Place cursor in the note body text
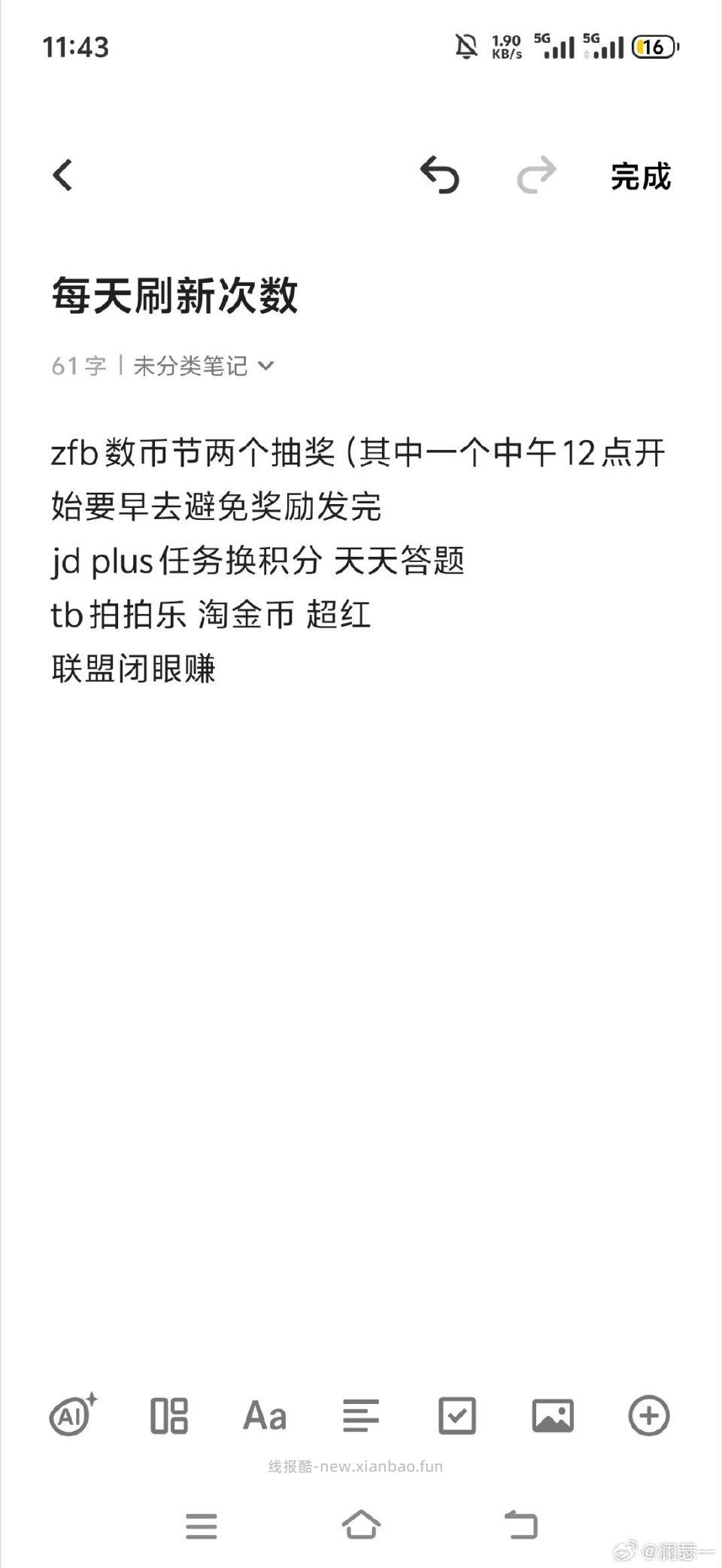The image size is (722, 1568). [301, 561]
